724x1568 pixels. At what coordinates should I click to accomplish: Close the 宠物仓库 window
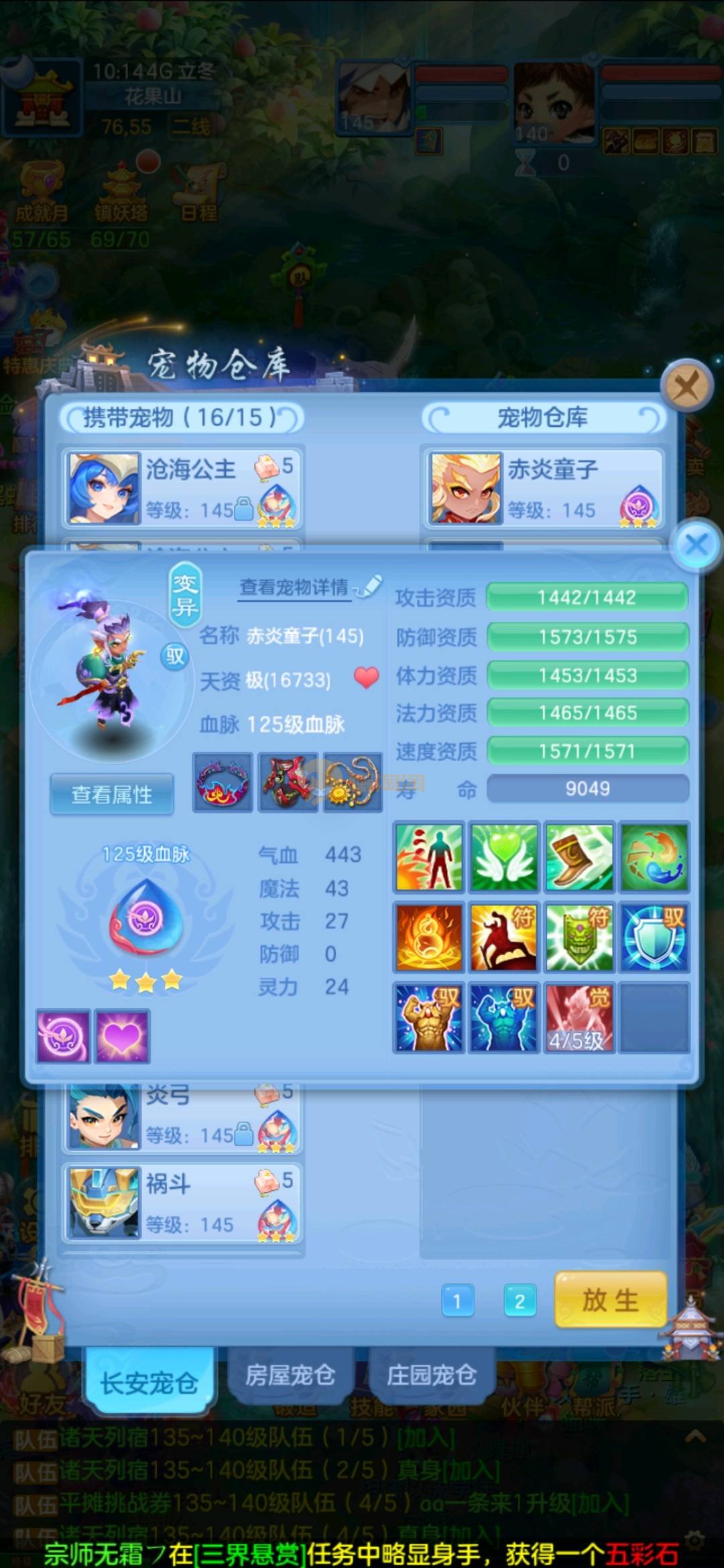(x=686, y=387)
